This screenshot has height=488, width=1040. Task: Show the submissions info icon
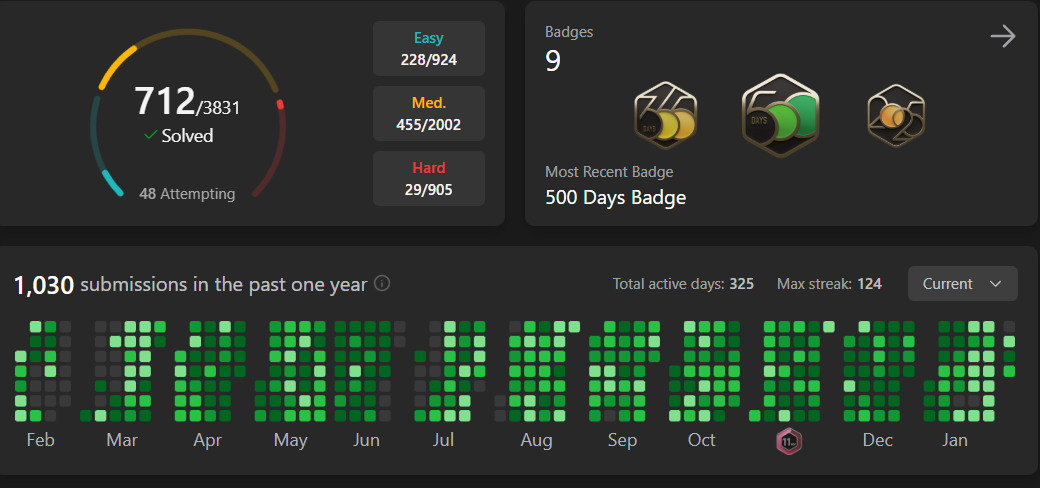pyautogui.click(x=382, y=284)
